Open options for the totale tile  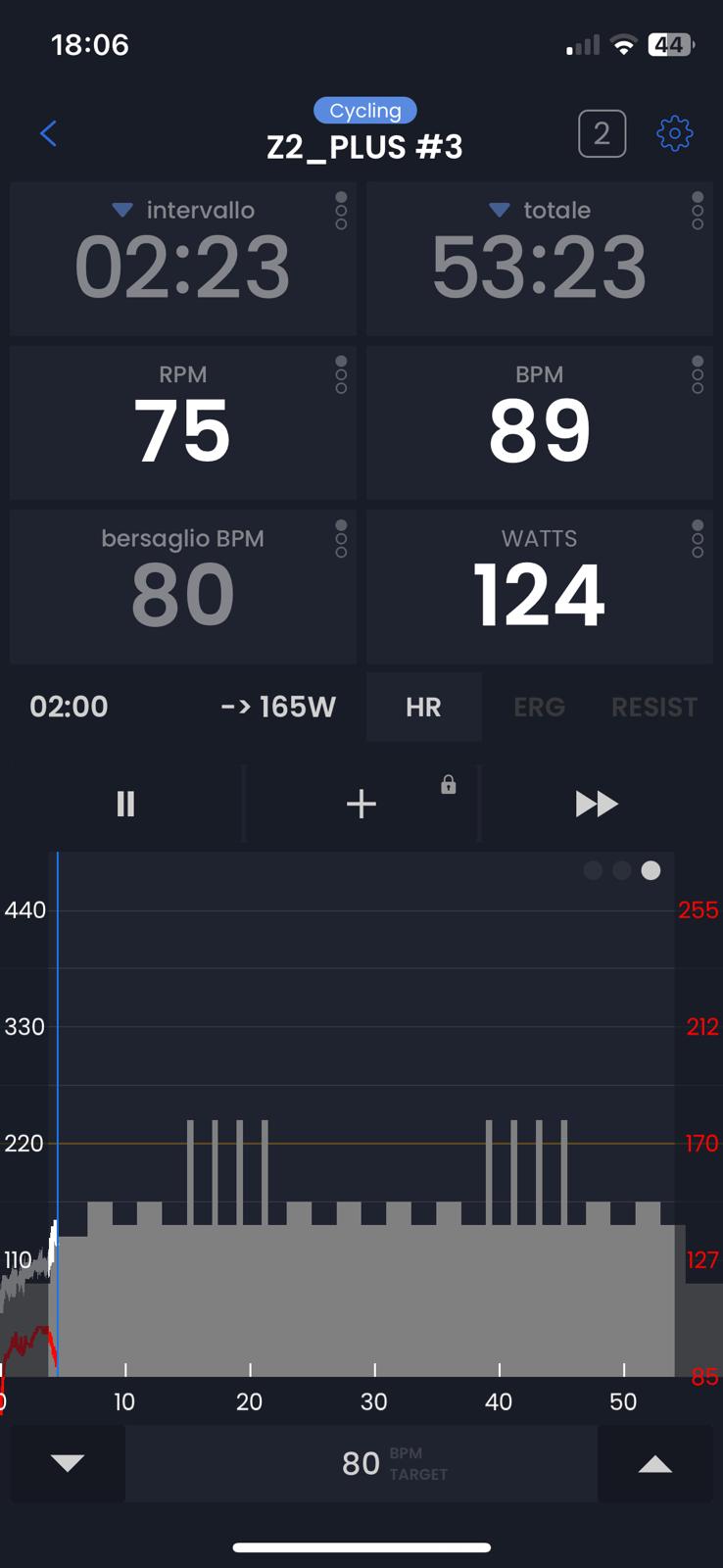tap(698, 211)
